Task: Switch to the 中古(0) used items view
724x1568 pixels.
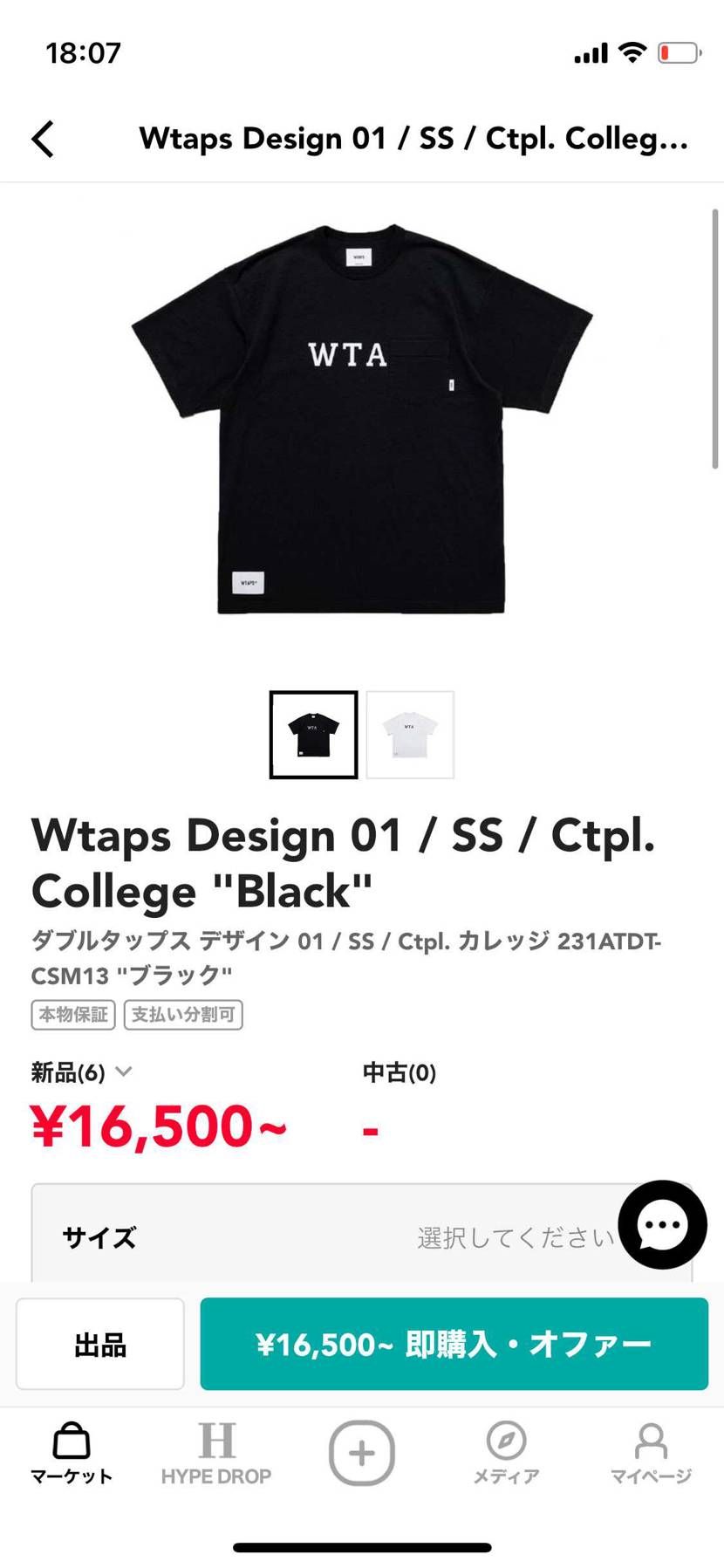Action: (398, 1072)
